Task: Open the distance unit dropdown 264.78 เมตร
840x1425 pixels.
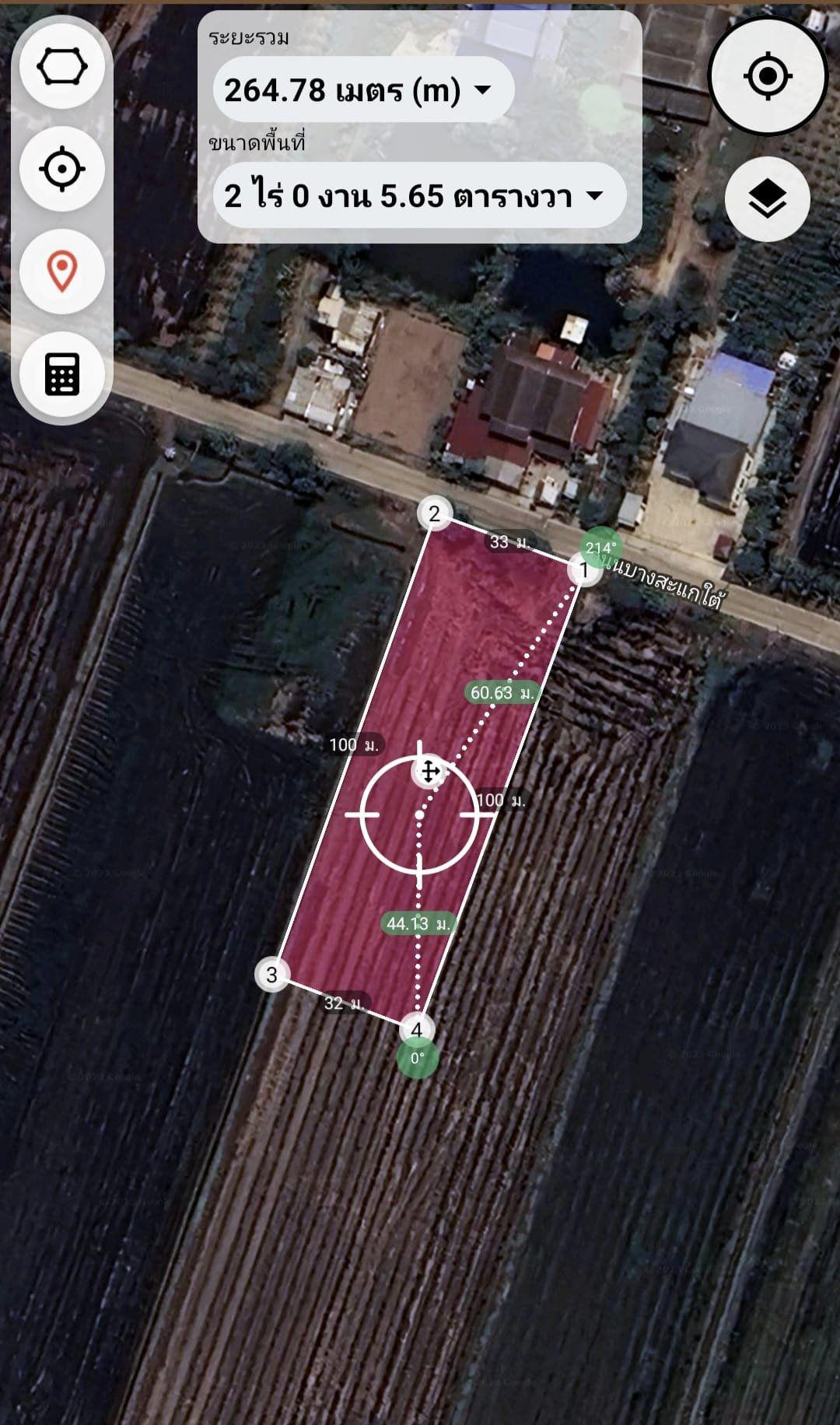Action: (x=363, y=90)
